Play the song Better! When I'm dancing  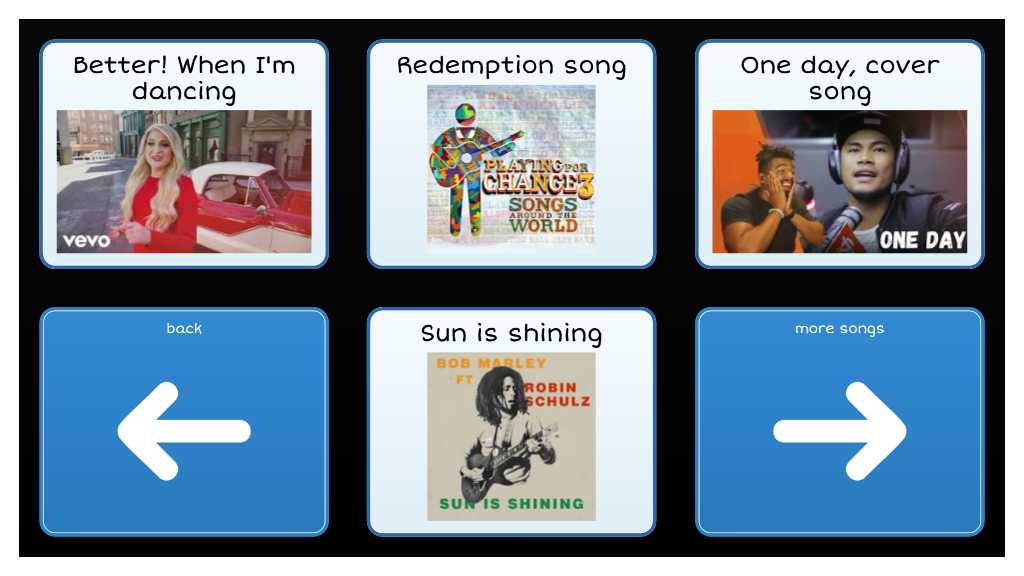point(184,155)
